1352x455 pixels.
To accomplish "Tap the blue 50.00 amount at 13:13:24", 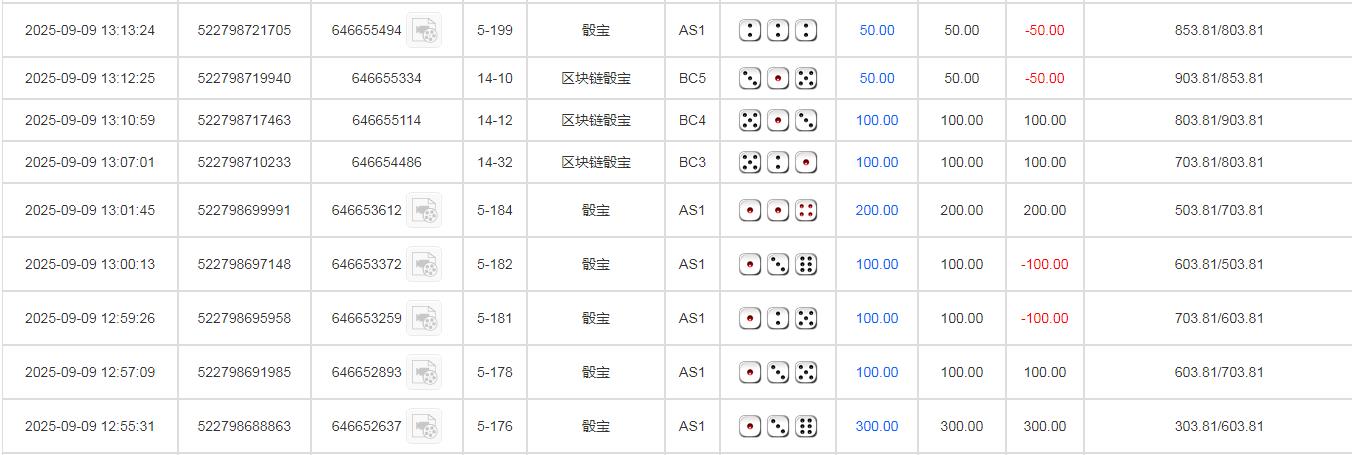I will [876, 31].
